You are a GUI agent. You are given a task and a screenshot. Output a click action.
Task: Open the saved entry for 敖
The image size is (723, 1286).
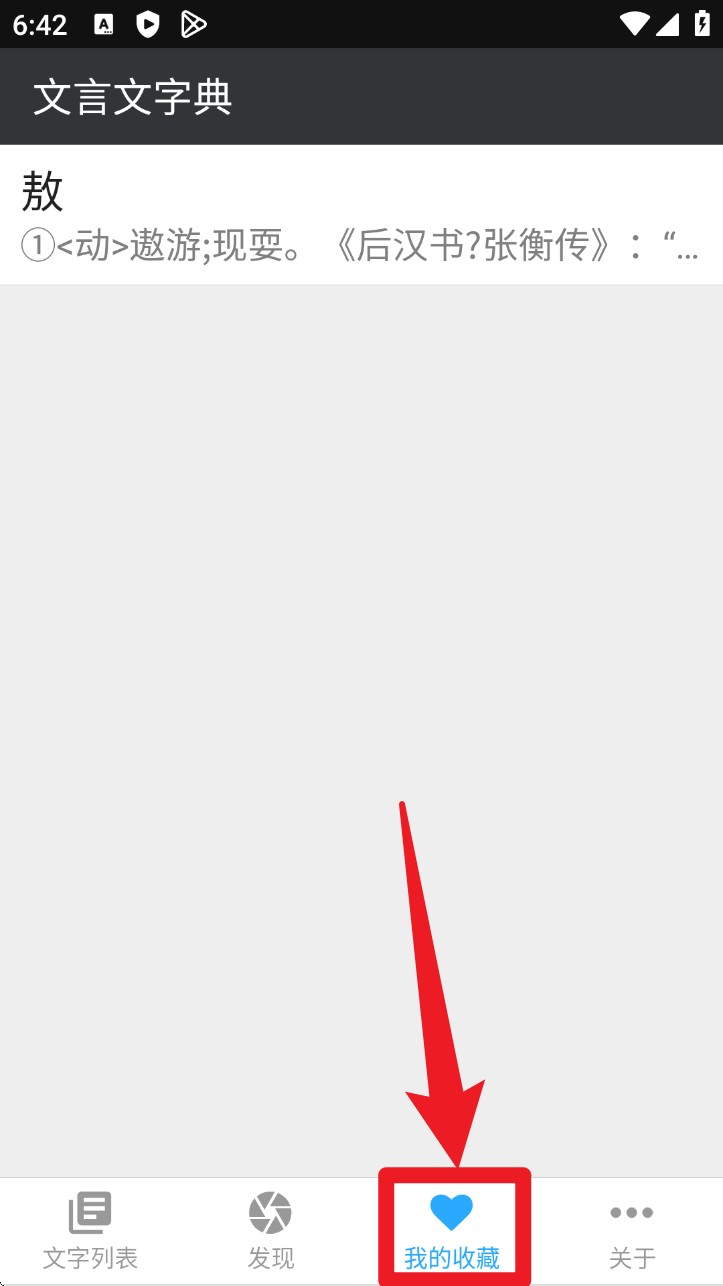(x=360, y=215)
